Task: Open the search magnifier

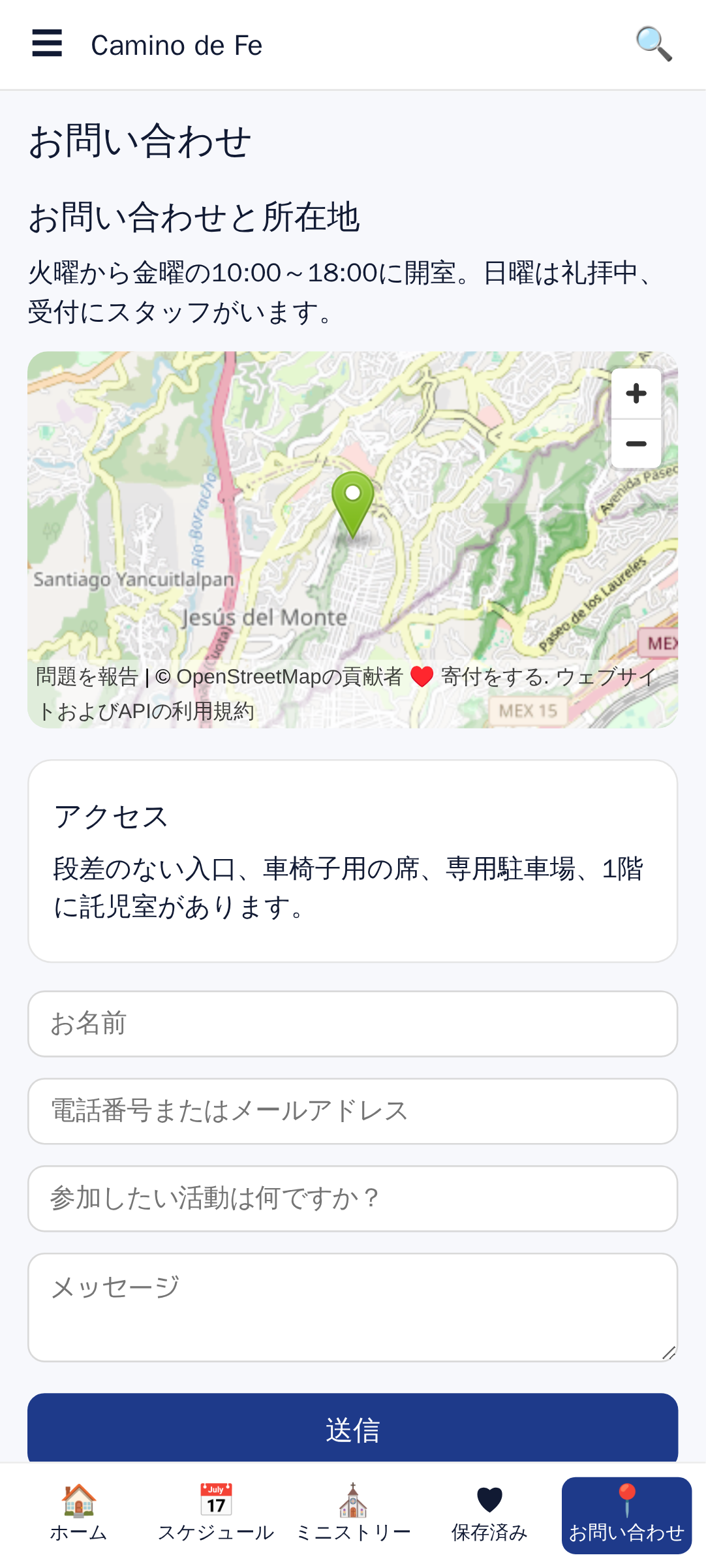Action: [x=654, y=44]
